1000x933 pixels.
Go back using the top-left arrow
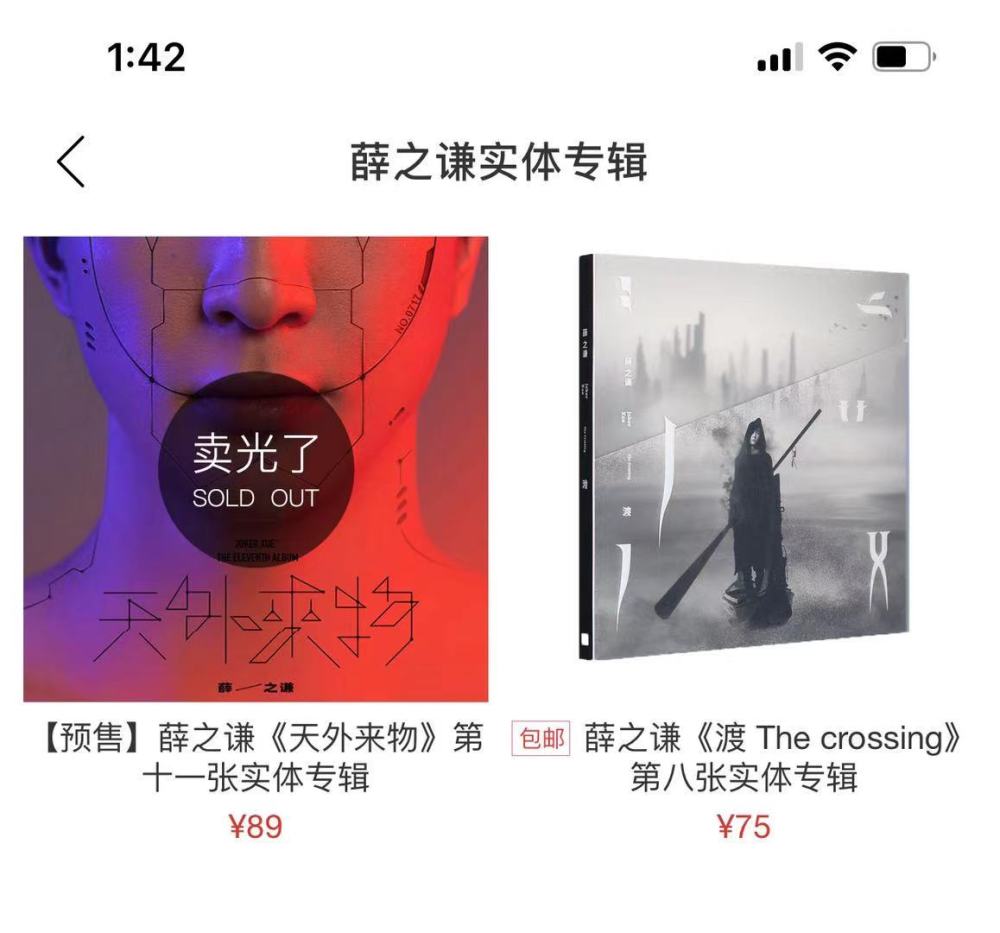click(x=71, y=162)
